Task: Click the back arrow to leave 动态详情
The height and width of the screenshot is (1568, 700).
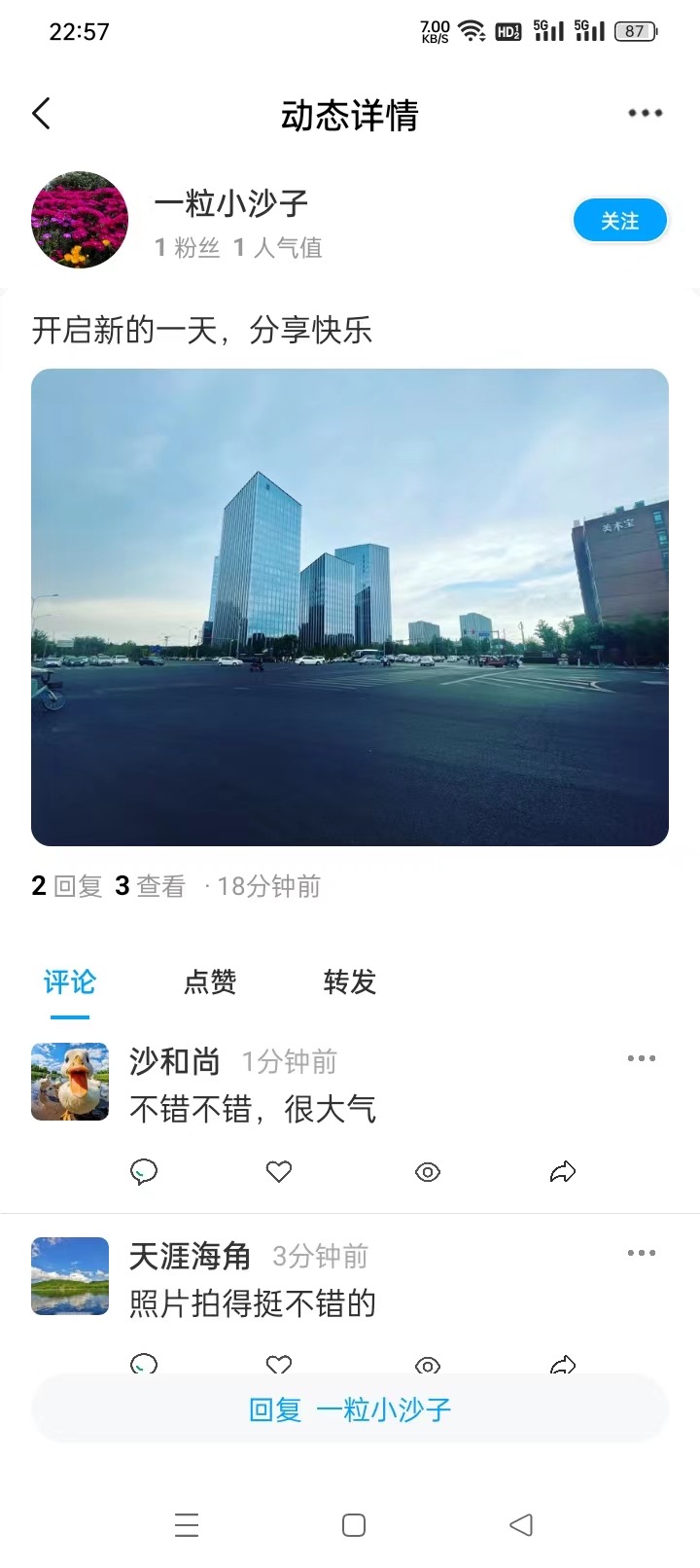Action: (x=41, y=113)
